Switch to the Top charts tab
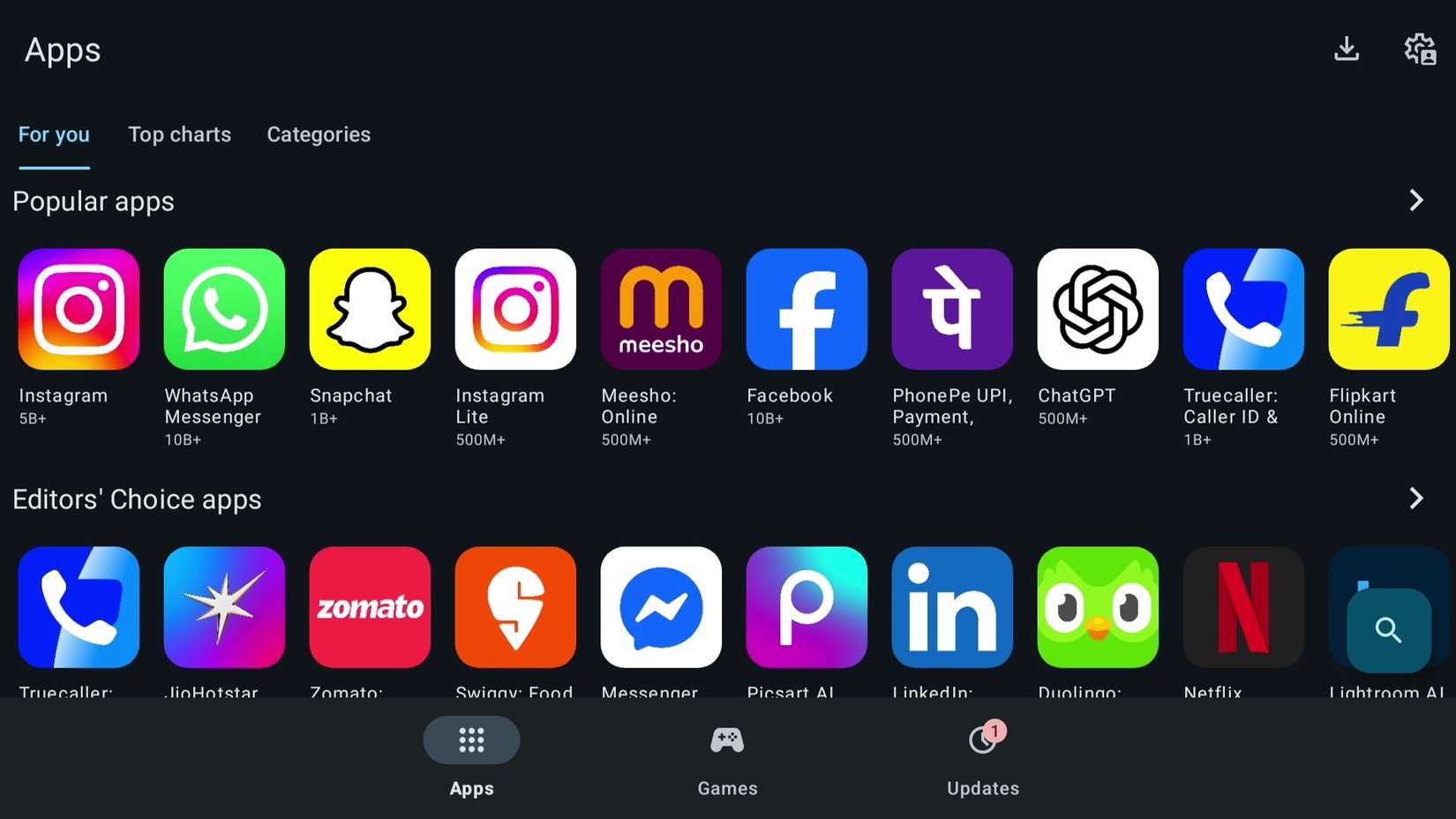Viewport: 1456px width, 819px height. [179, 134]
